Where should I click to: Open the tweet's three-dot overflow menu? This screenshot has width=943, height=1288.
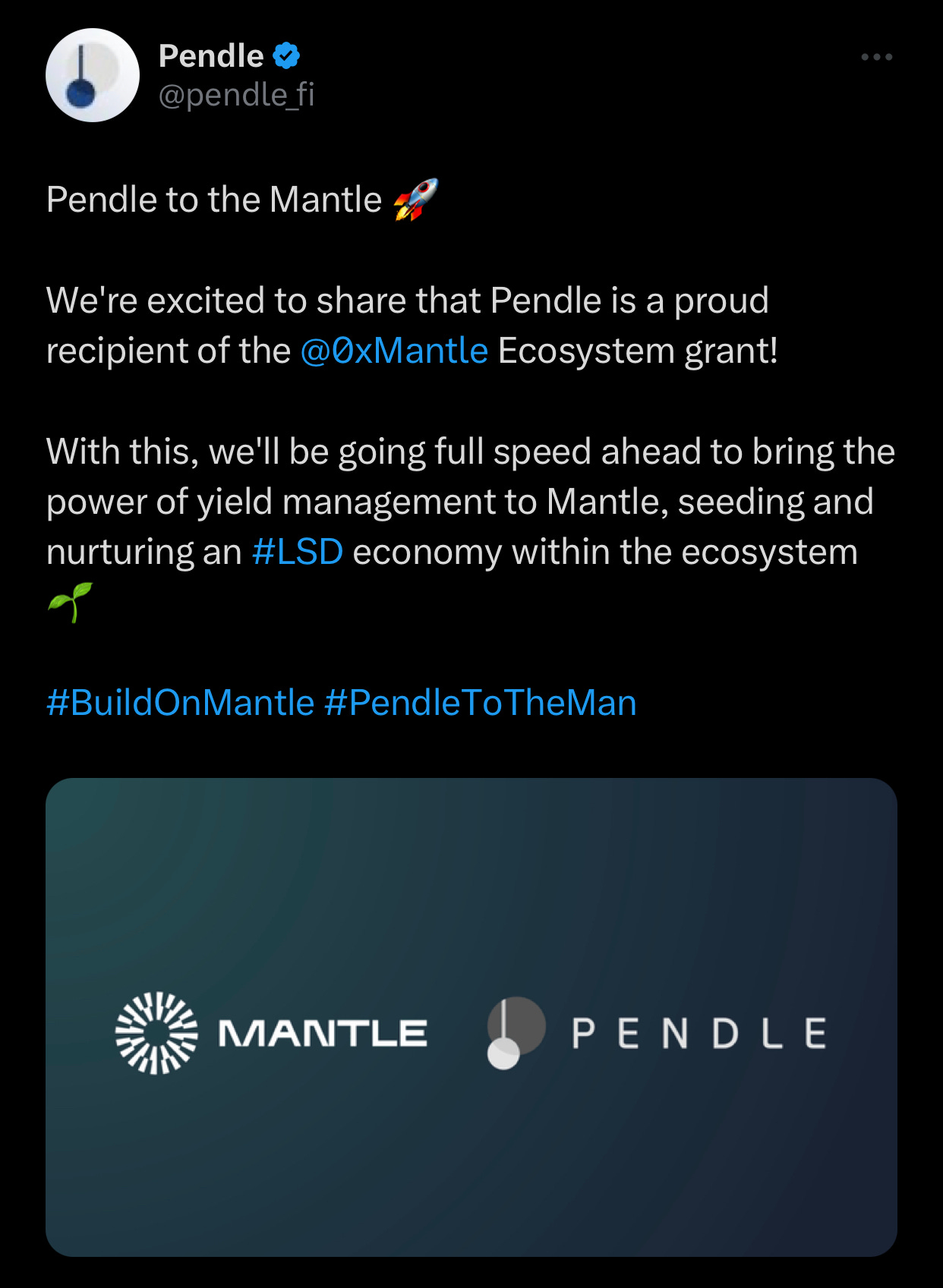(x=876, y=57)
